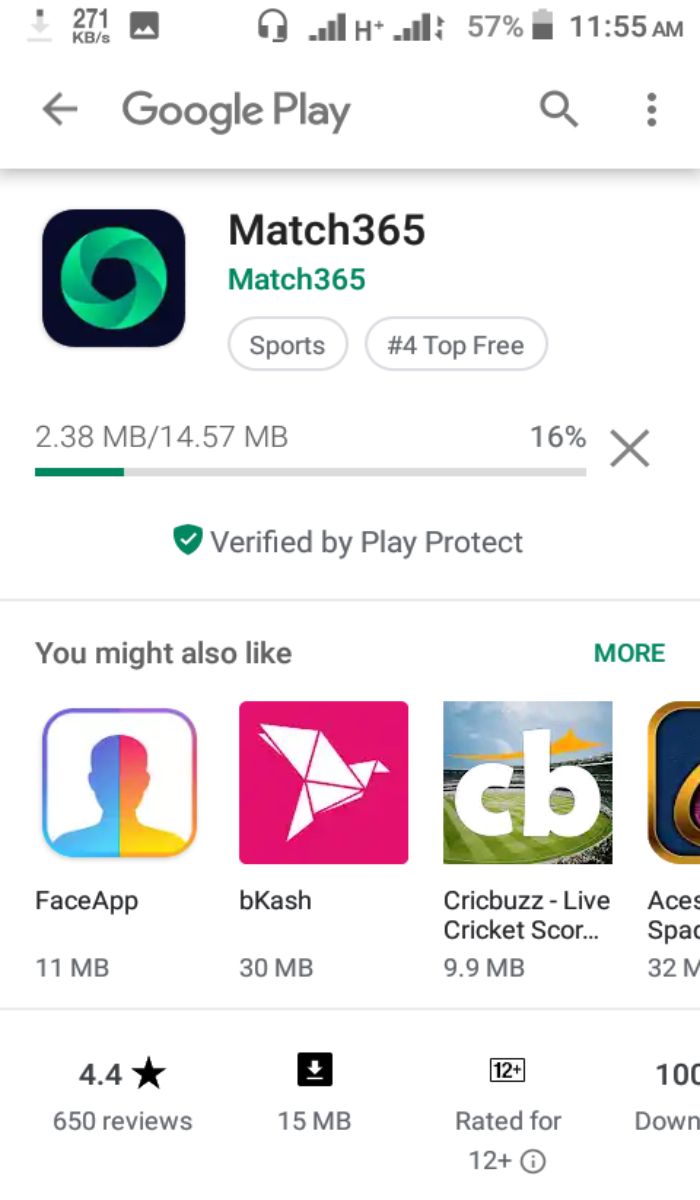Tap MORE beside You might also like
Image resolution: width=700 pixels, height=1200 pixels.
629,653
